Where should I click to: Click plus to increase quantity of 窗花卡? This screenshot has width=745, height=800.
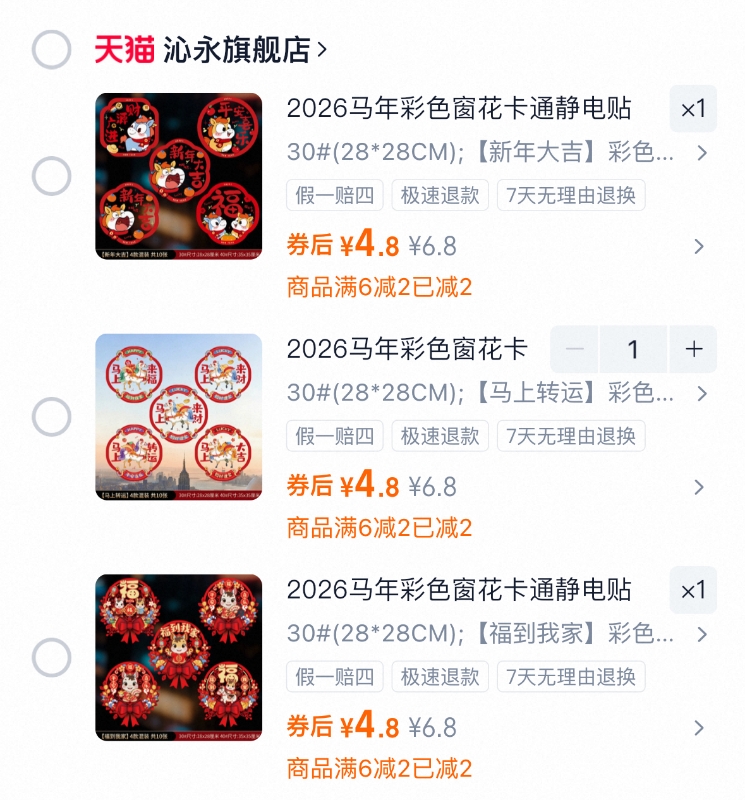[691, 350]
